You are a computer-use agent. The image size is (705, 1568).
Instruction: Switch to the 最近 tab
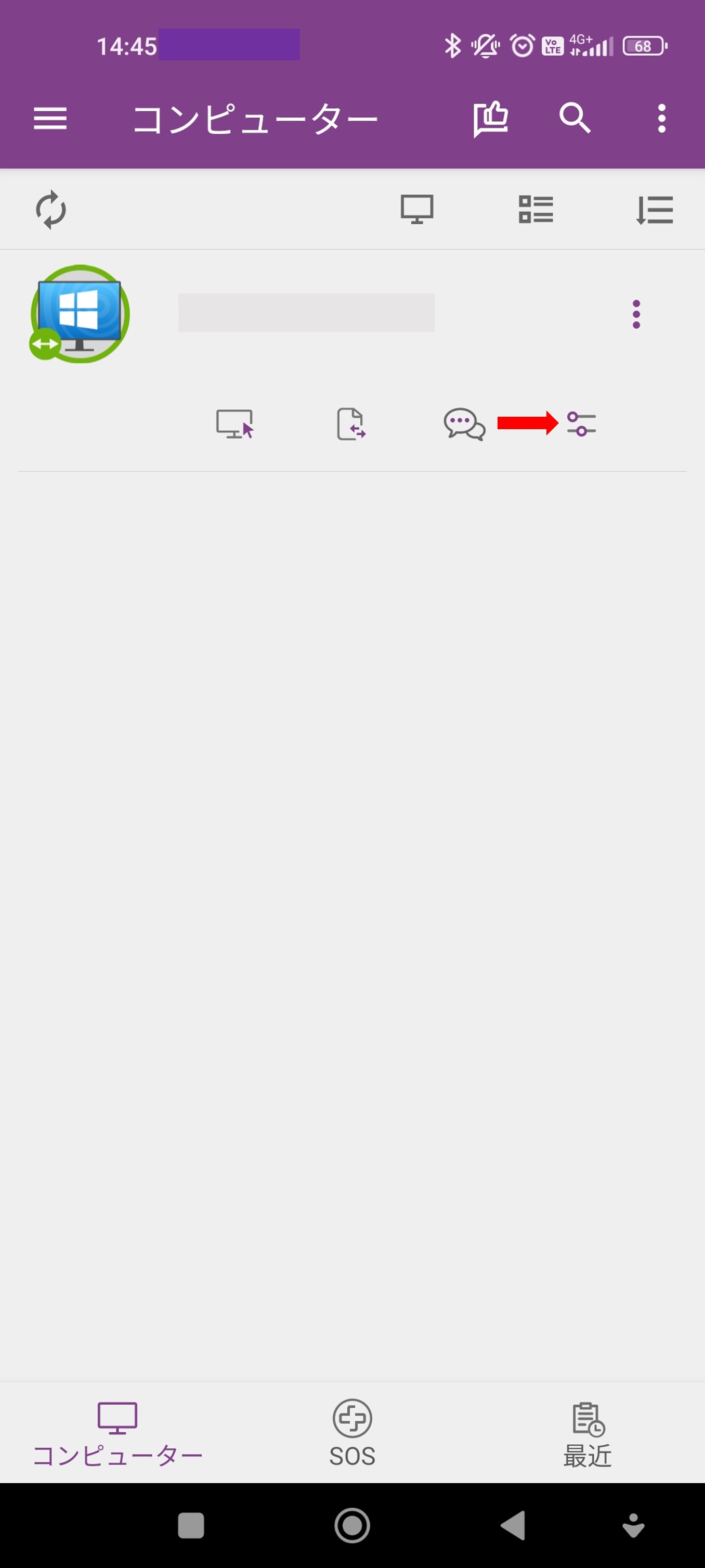tap(587, 1433)
